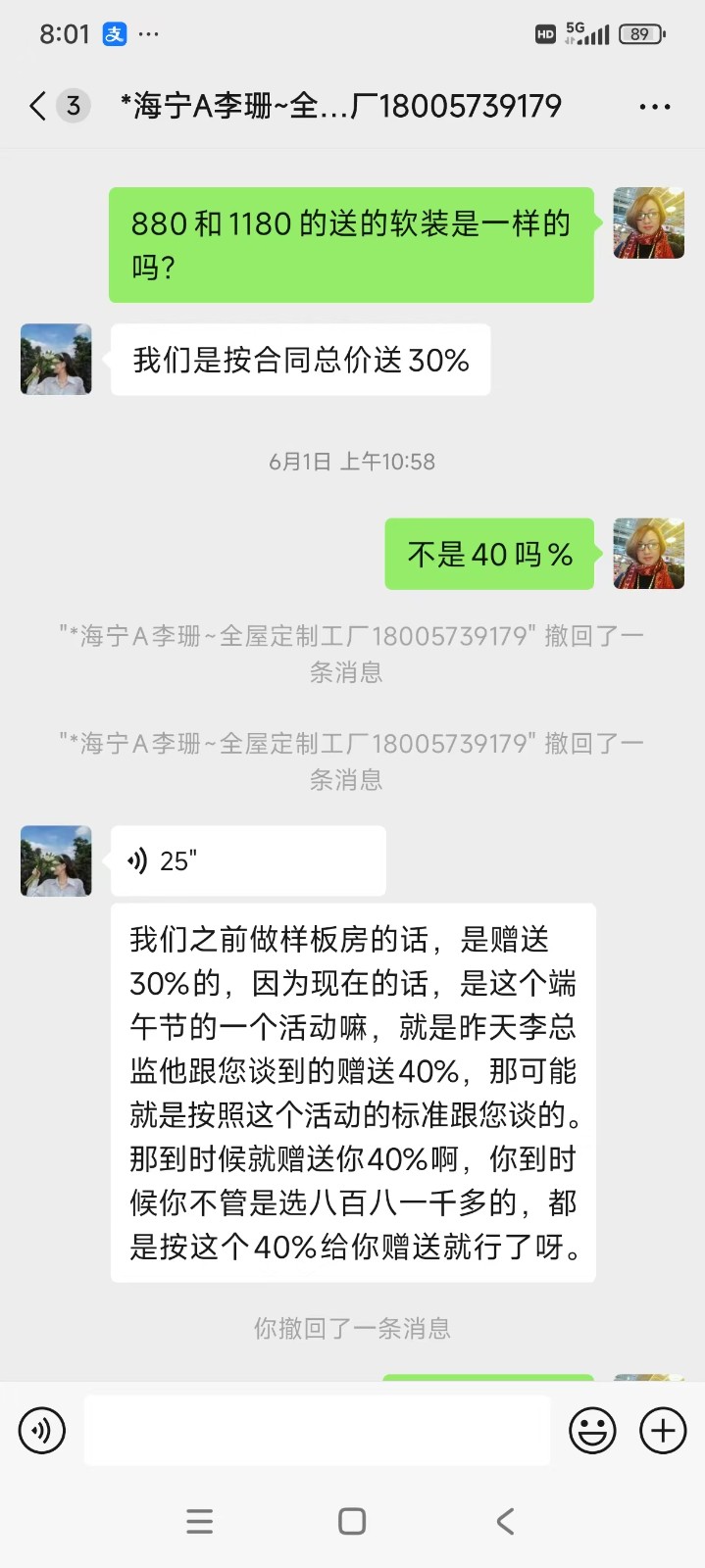Go back to the chat list

point(39,106)
